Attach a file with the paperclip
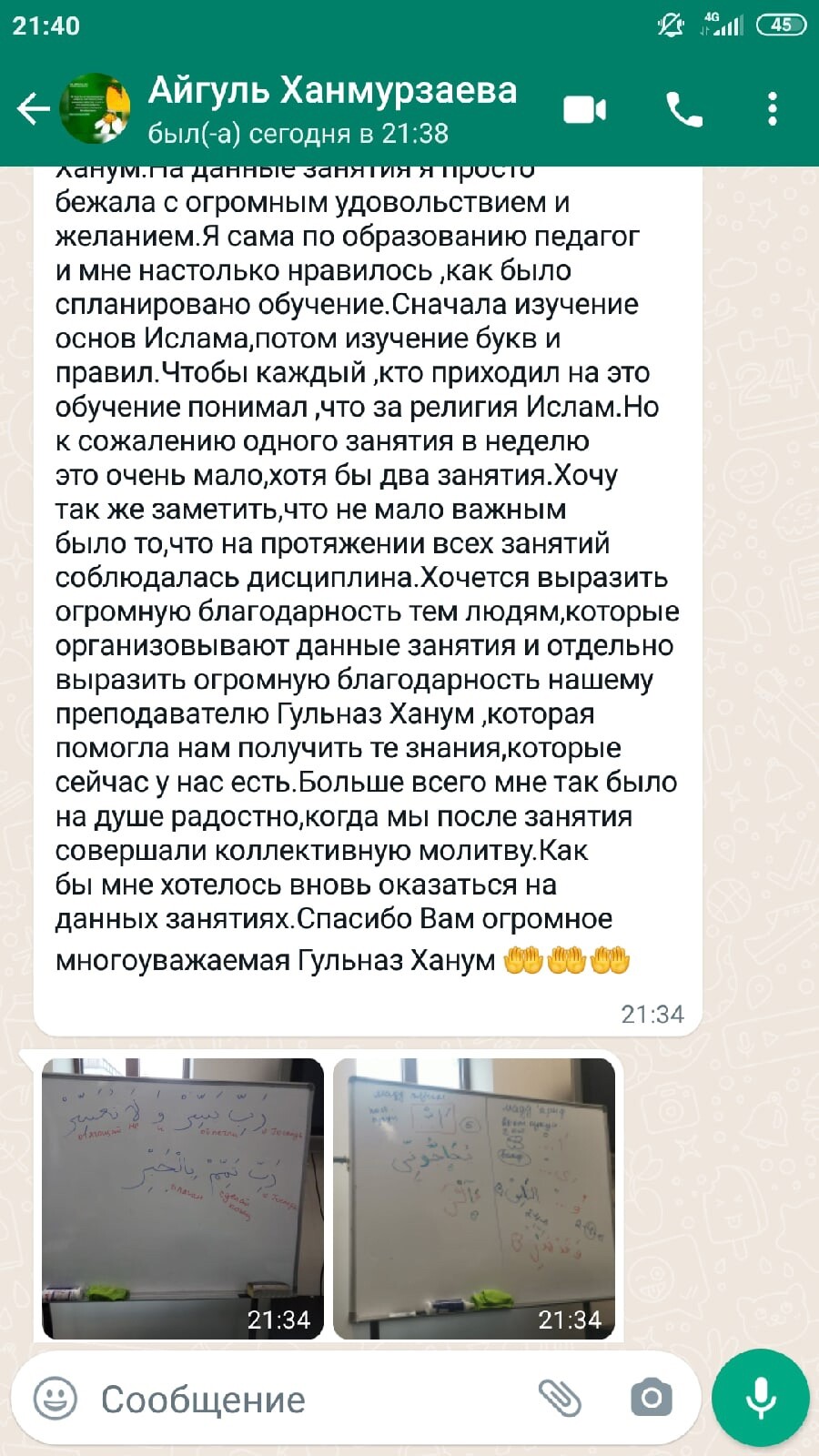This screenshot has width=819, height=1456. 560,1398
